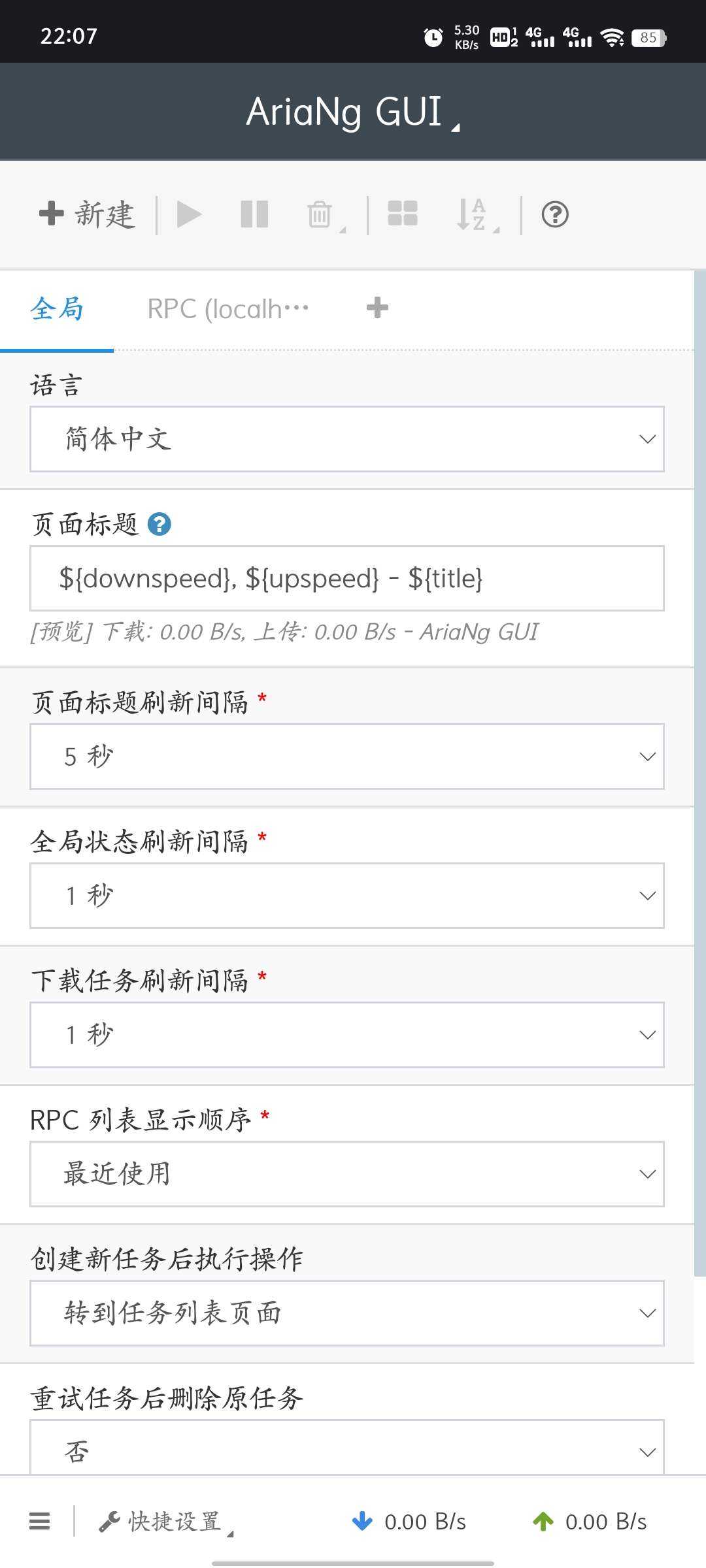Image resolution: width=706 pixels, height=1568 pixels.
Task: Open the 页面标题刷新间隔 dropdown
Action: point(347,757)
